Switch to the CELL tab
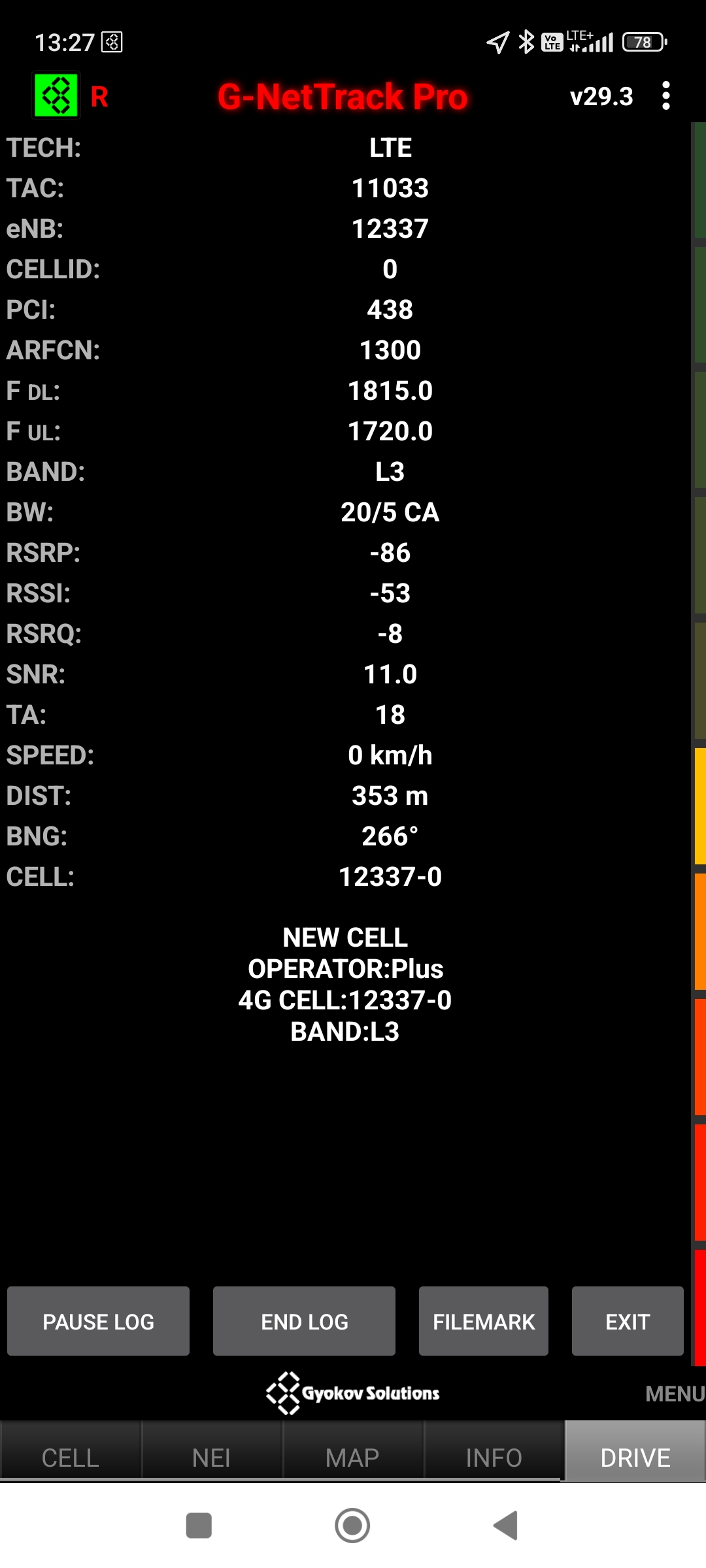 click(x=71, y=1458)
